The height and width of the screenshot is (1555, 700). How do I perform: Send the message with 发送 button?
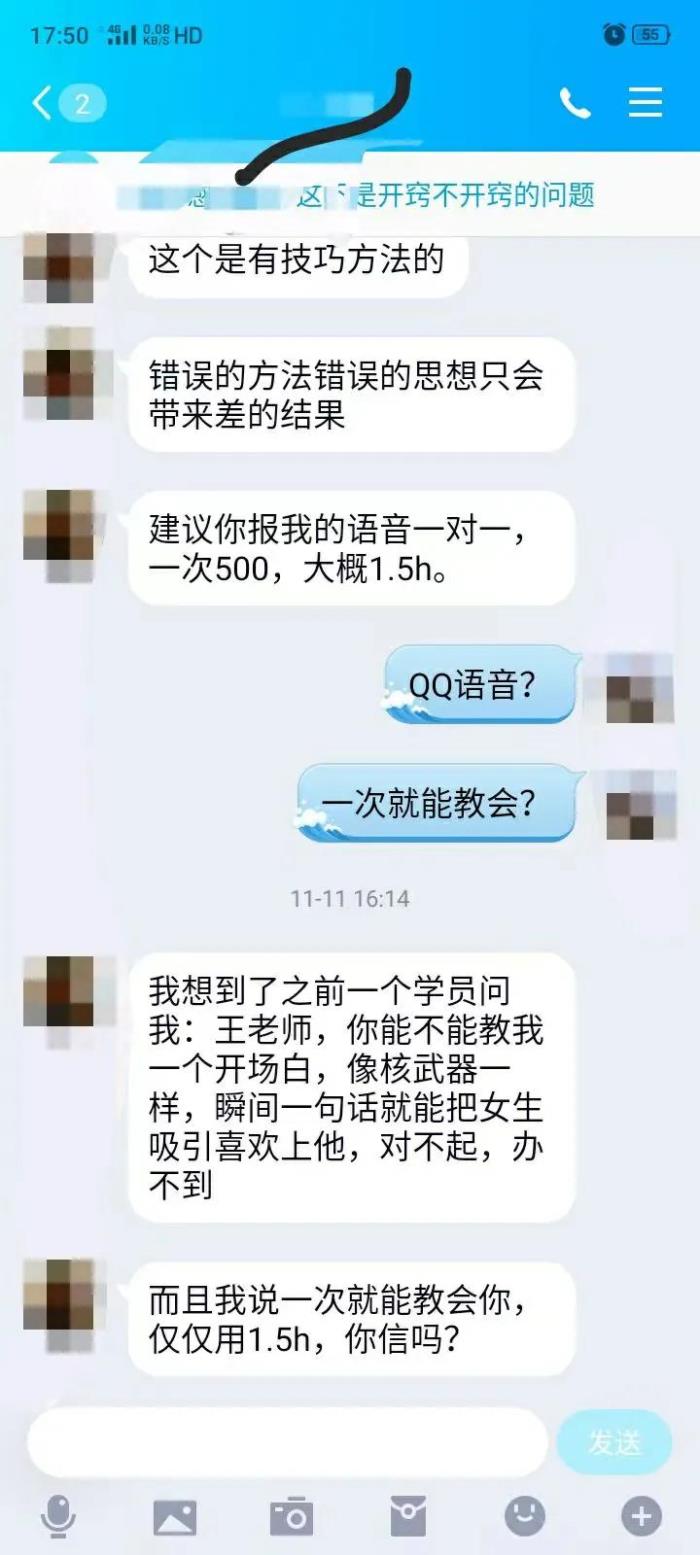pos(614,1442)
